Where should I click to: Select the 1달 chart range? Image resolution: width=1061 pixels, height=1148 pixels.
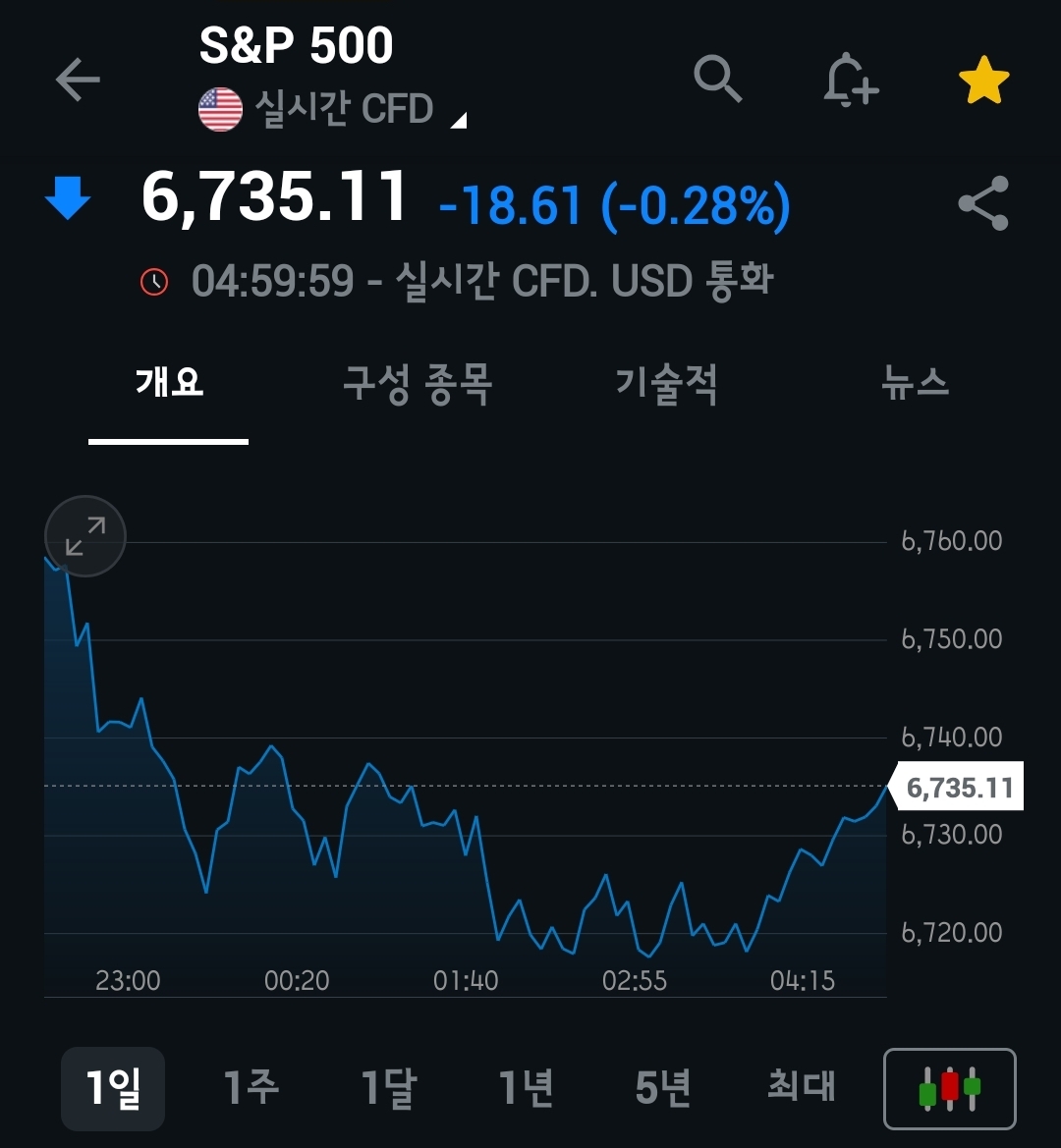[x=389, y=1088]
